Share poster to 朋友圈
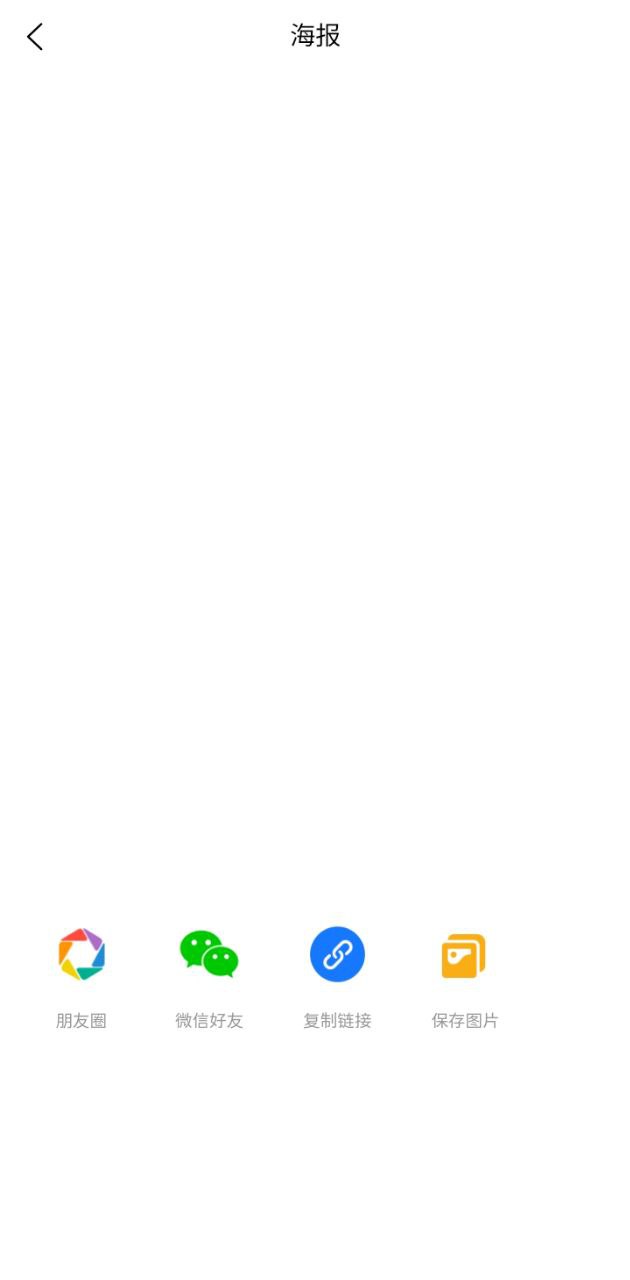Viewport: 630px width, 1280px height. [81, 955]
